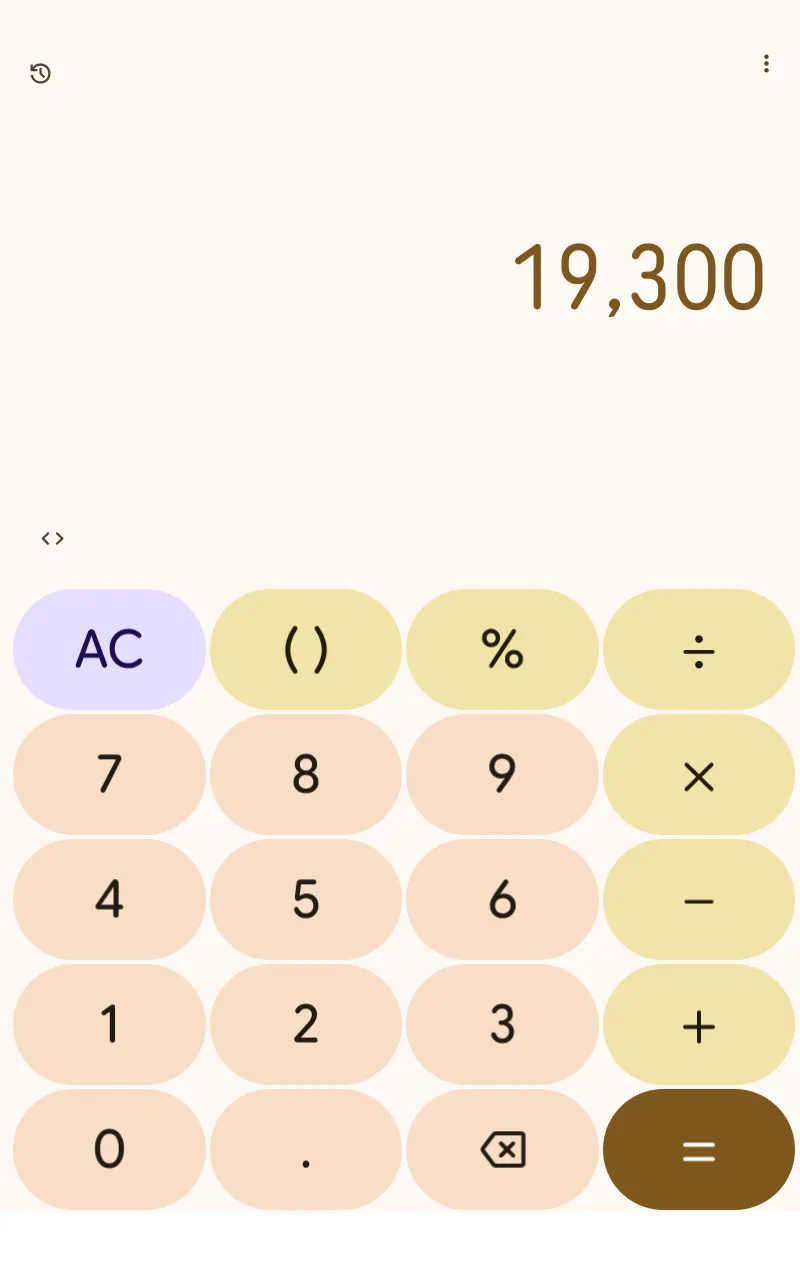The height and width of the screenshot is (1280, 800).
Task: Enter the digit 9
Action: [x=502, y=774]
